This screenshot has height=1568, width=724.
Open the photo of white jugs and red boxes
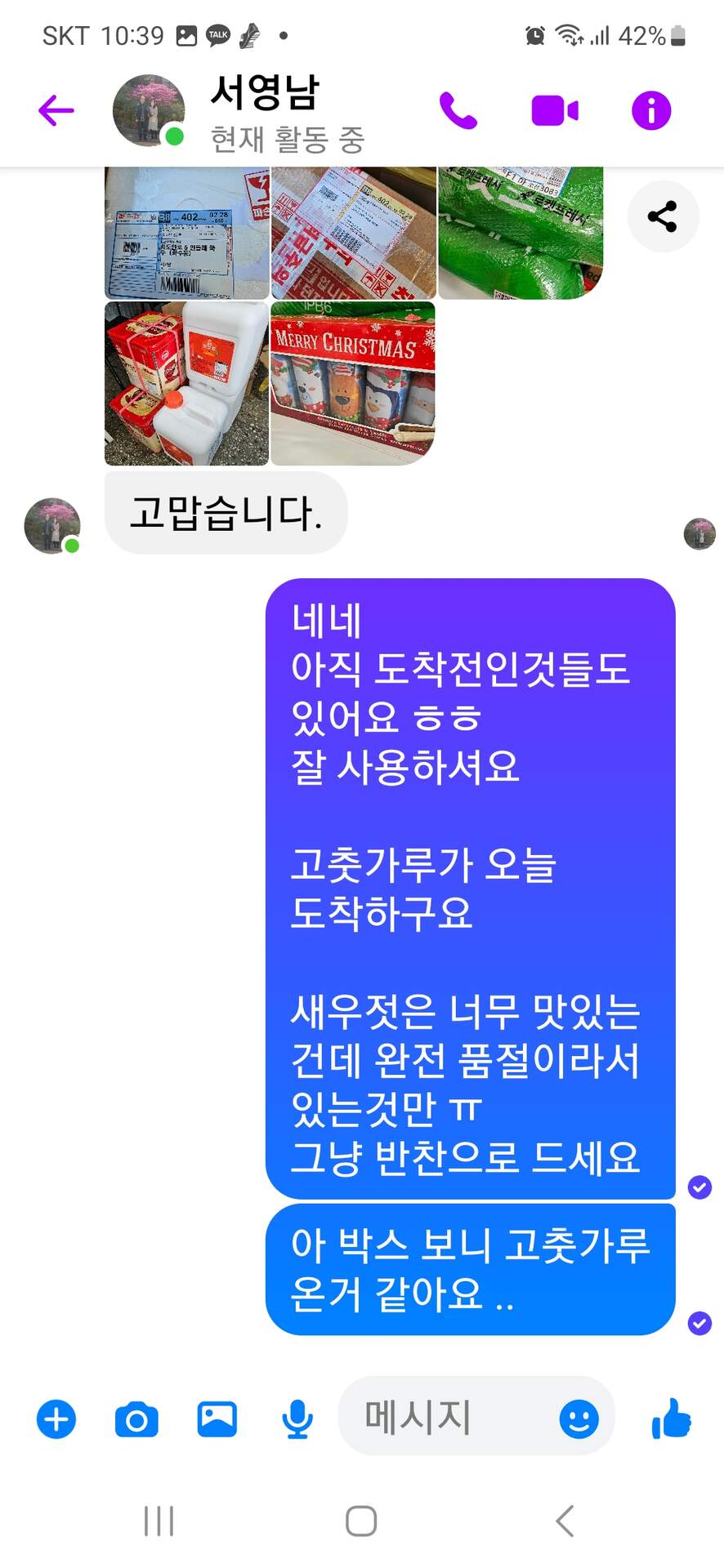coord(186,383)
